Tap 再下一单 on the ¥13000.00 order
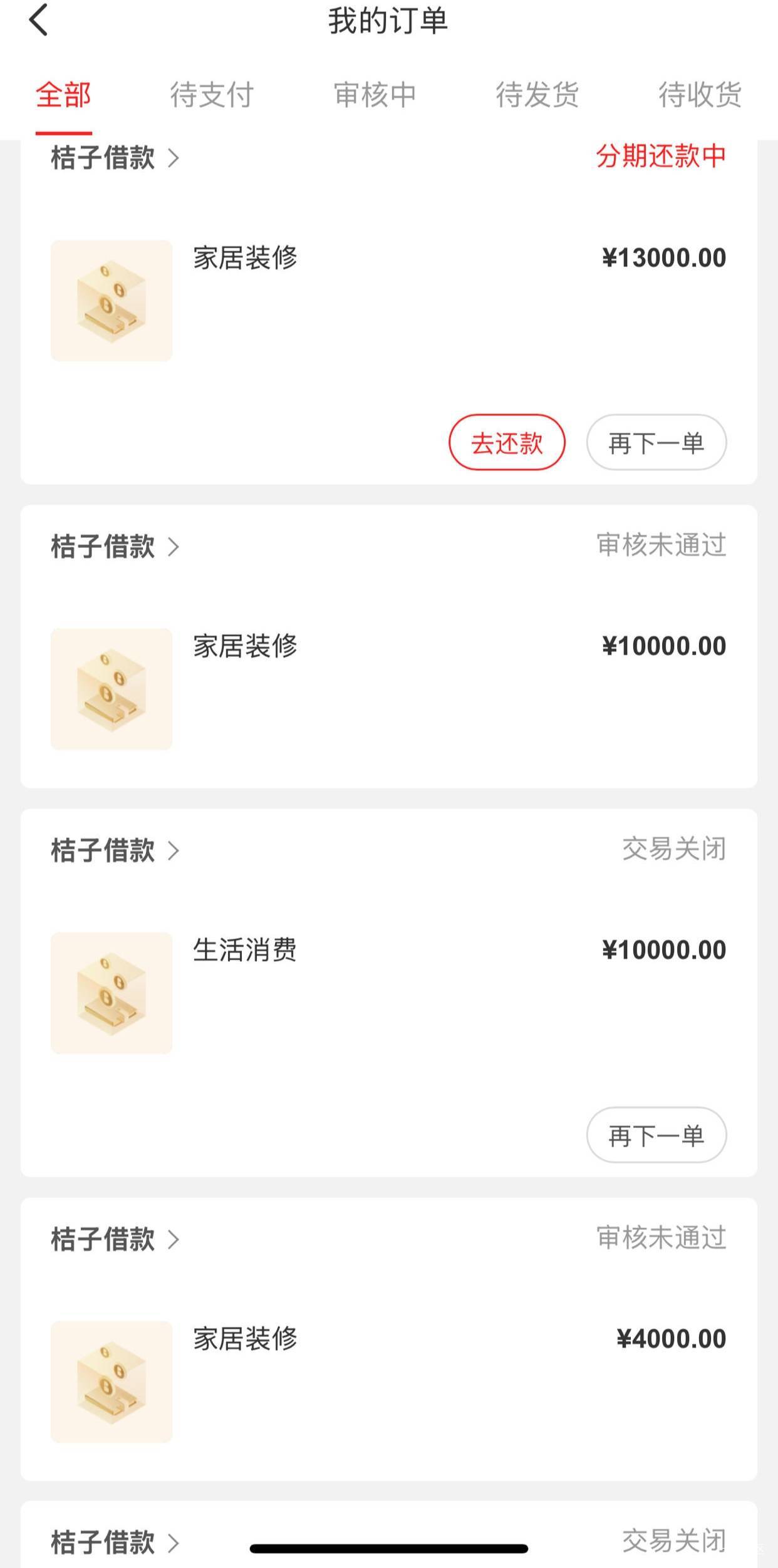Screen dimensions: 778x1568 (x=656, y=442)
